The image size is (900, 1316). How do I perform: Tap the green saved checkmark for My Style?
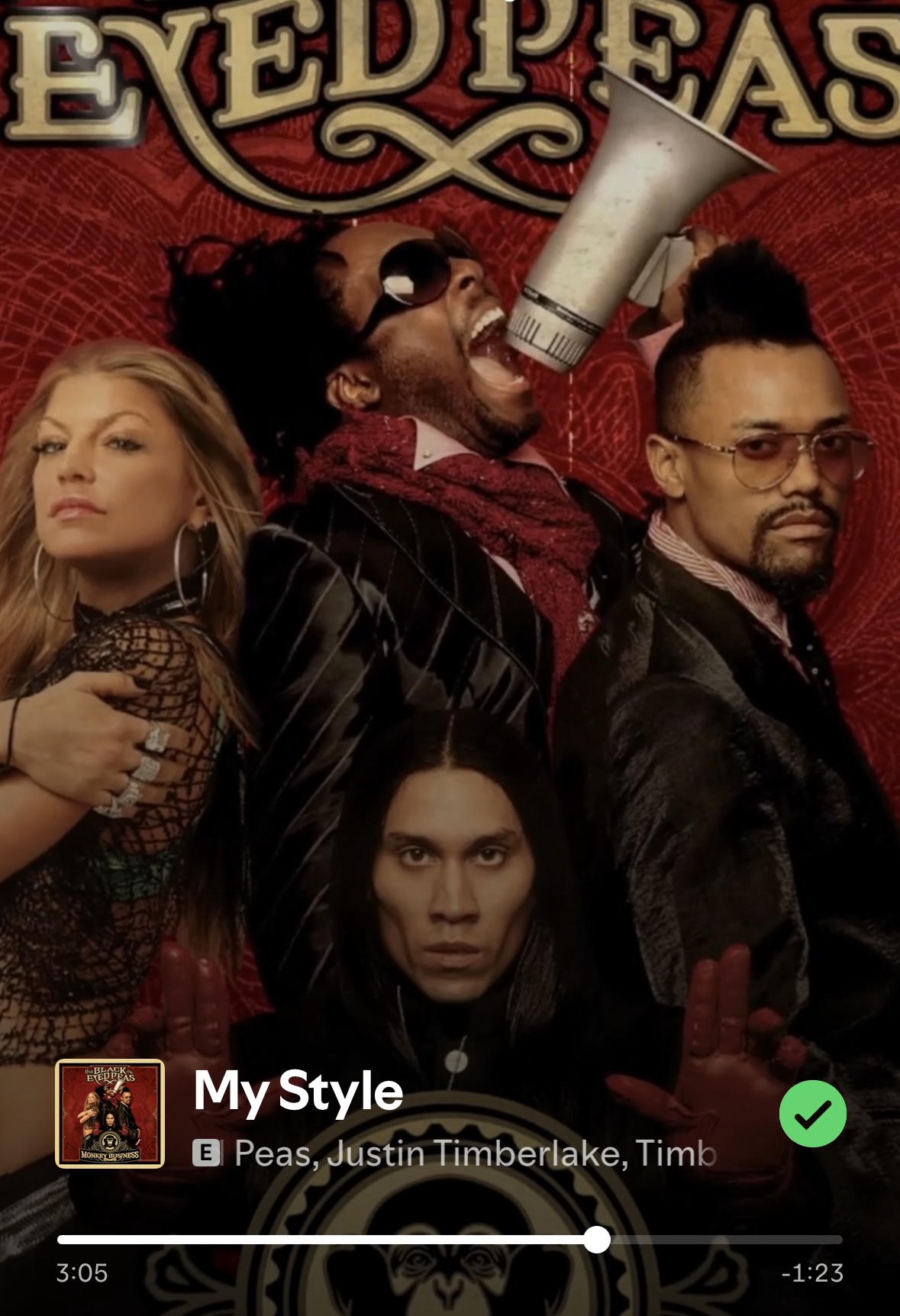[x=812, y=1114]
